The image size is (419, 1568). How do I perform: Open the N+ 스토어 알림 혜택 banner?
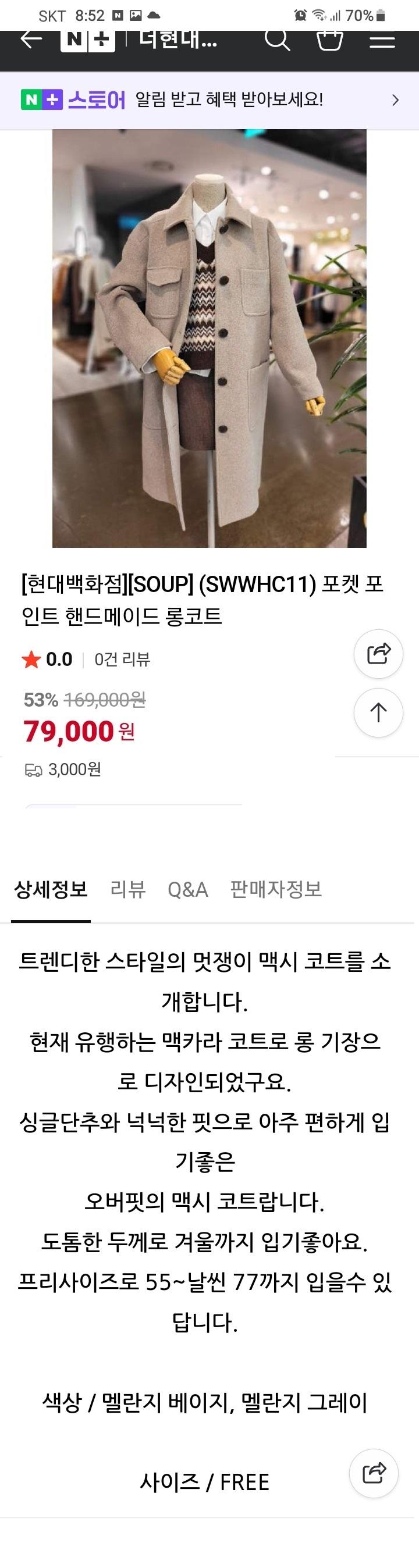(x=210, y=100)
